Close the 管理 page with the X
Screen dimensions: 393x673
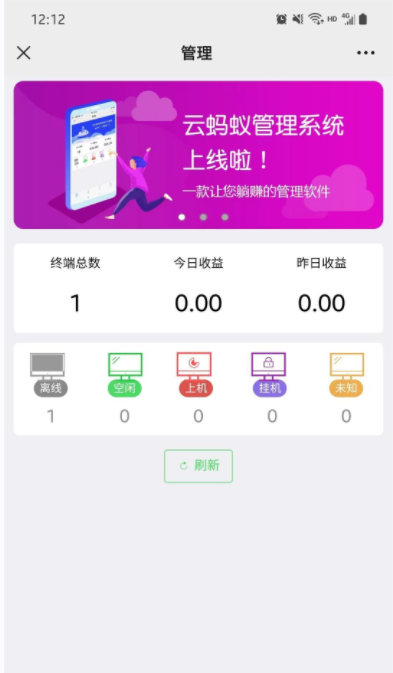pos(24,53)
